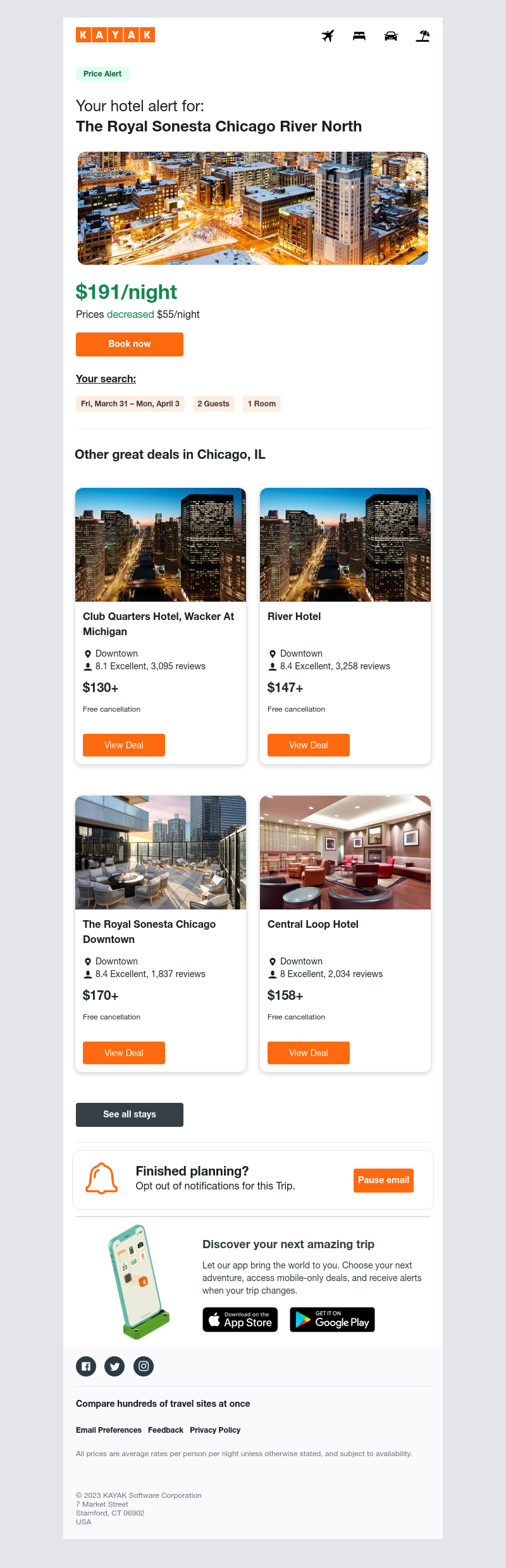Open KAYAK's Facebook page

pos(86,1366)
